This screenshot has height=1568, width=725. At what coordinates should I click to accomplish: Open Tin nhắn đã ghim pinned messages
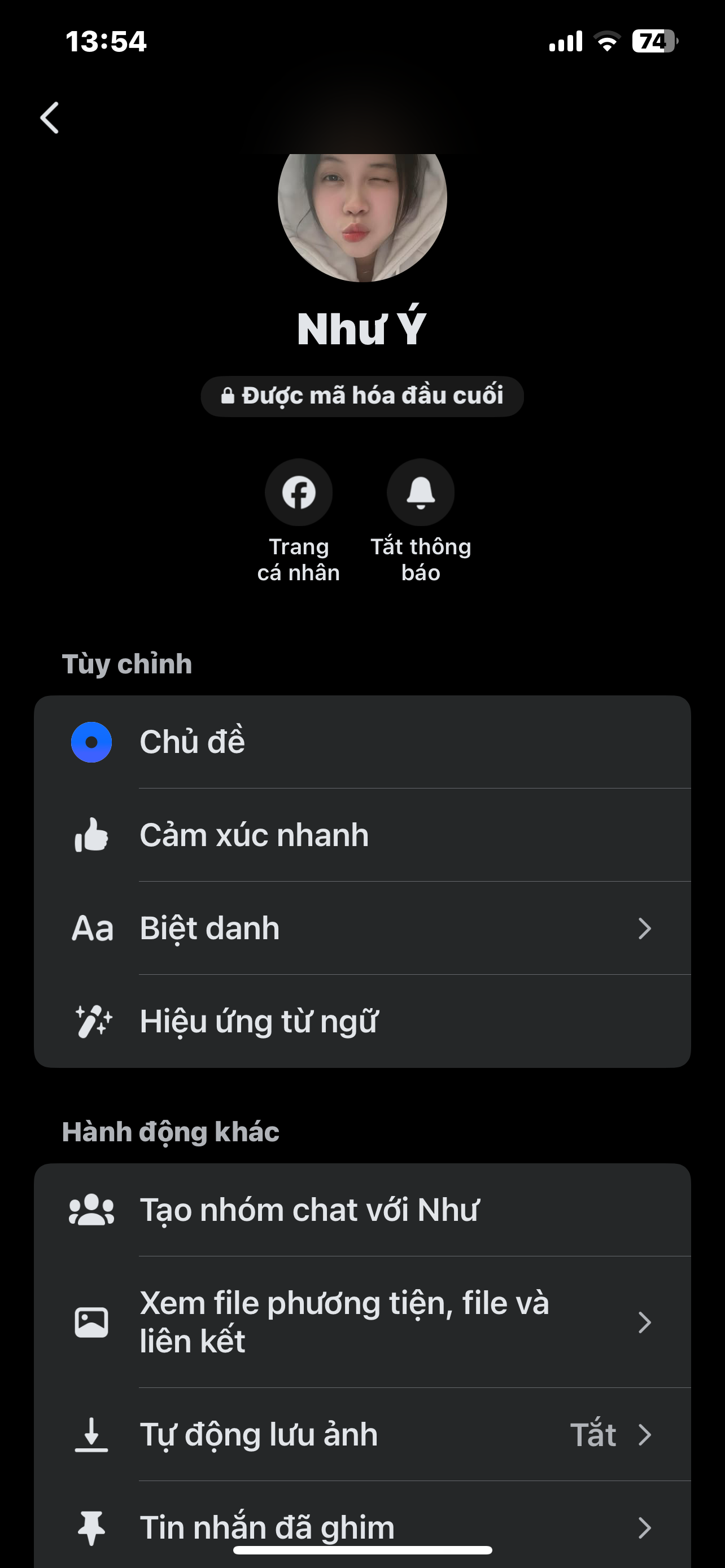click(x=362, y=1527)
